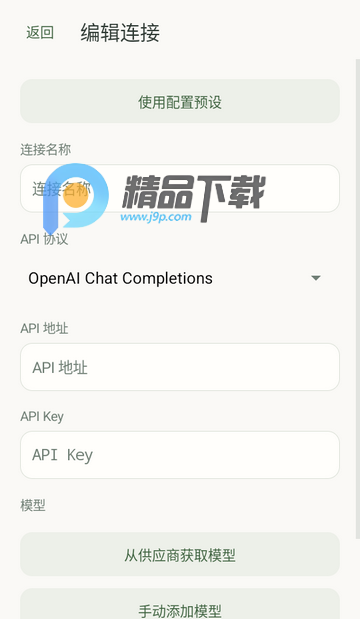Viewport: 360px width, 619px height.
Task: Open 使用配置预设 presets
Action: click(x=180, y=101)
